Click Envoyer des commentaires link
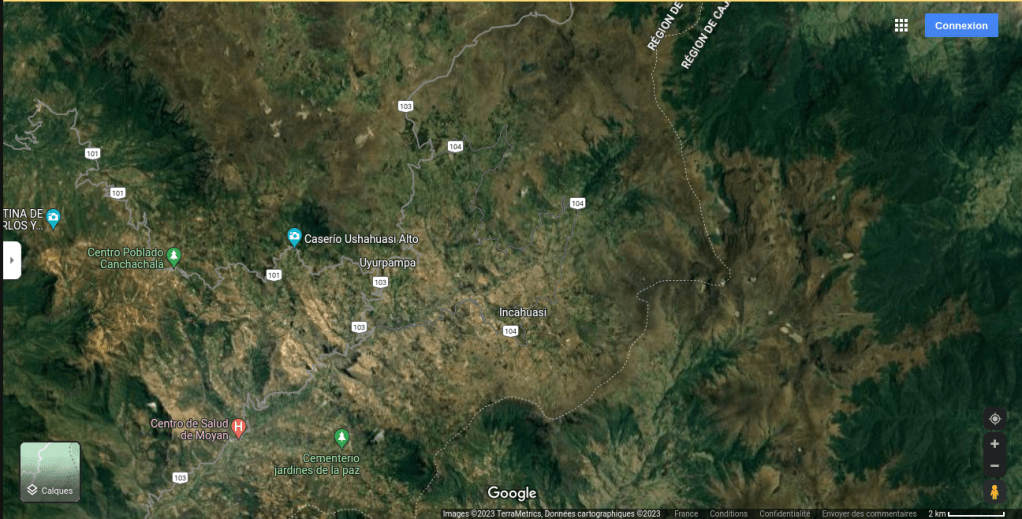This screenshot has height=519, width=1022. pos(868,514)
